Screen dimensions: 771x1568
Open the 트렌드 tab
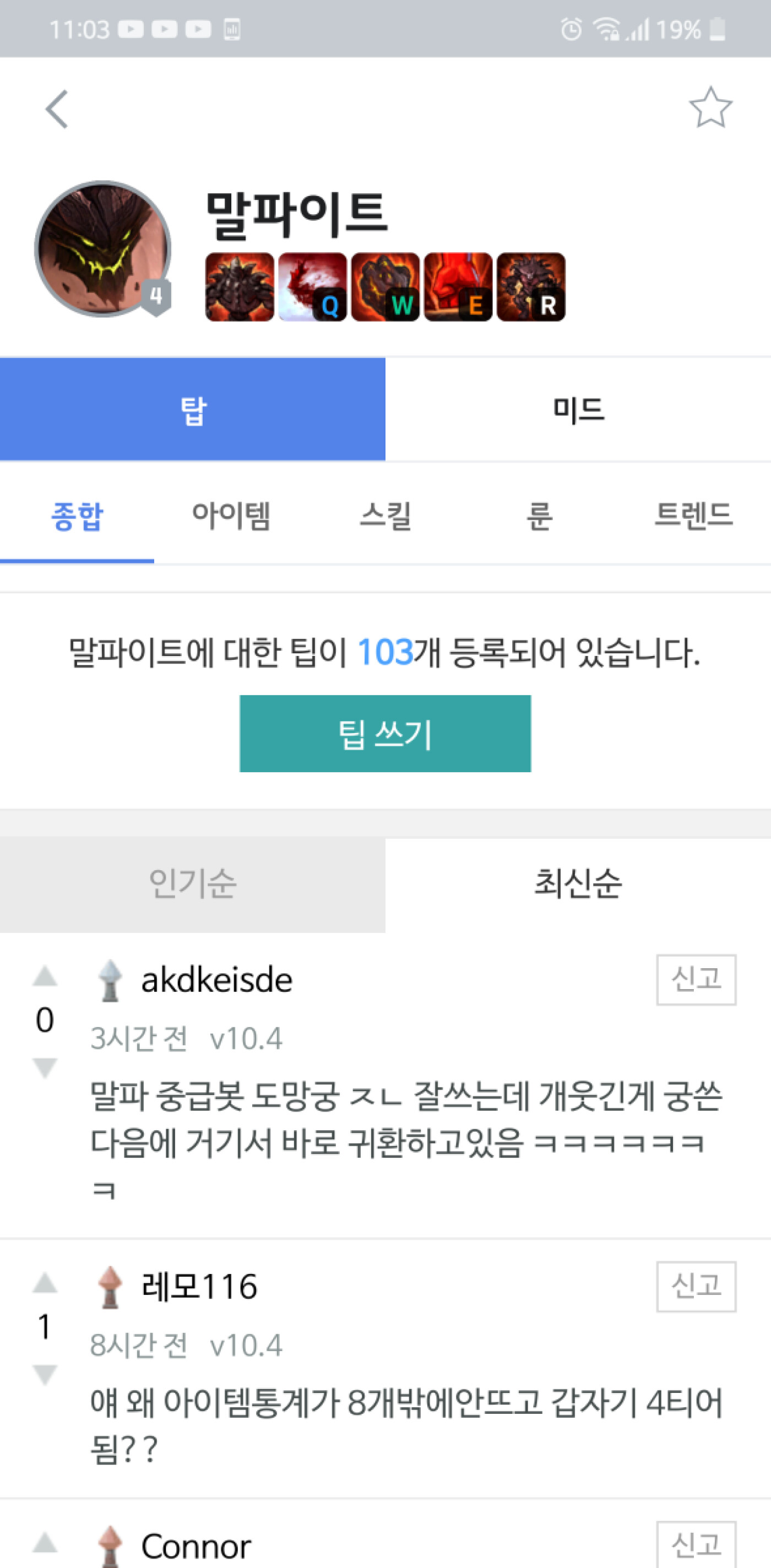pos(693,516)
